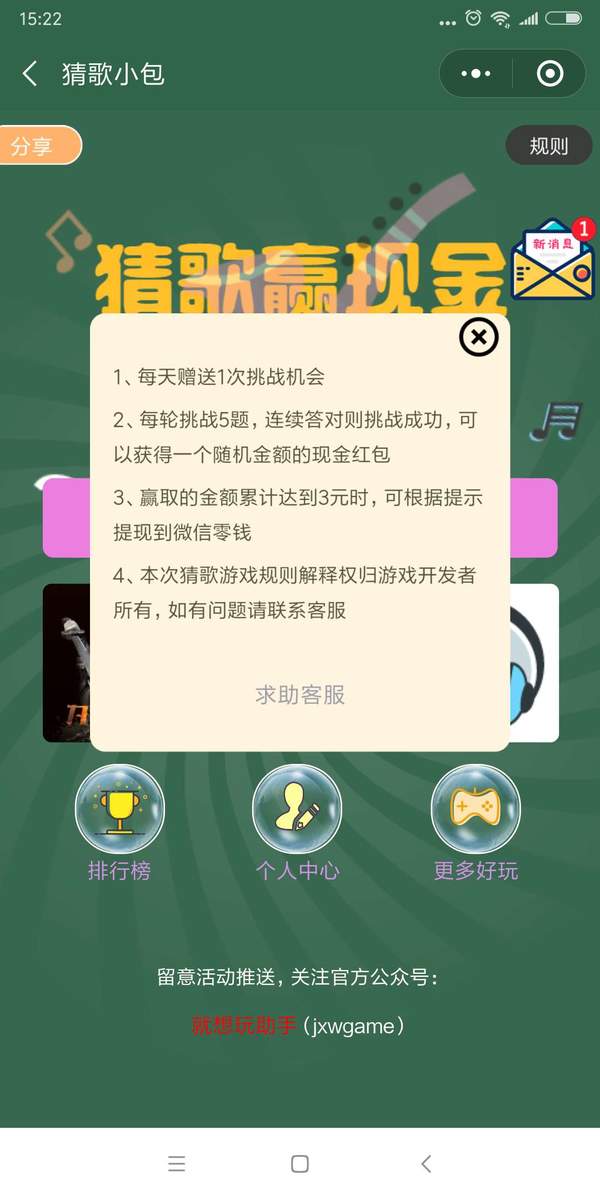Viewport: 600px width, 1200px height.
Task: Open the mini program more-options menu
Action: coord(476,74)
